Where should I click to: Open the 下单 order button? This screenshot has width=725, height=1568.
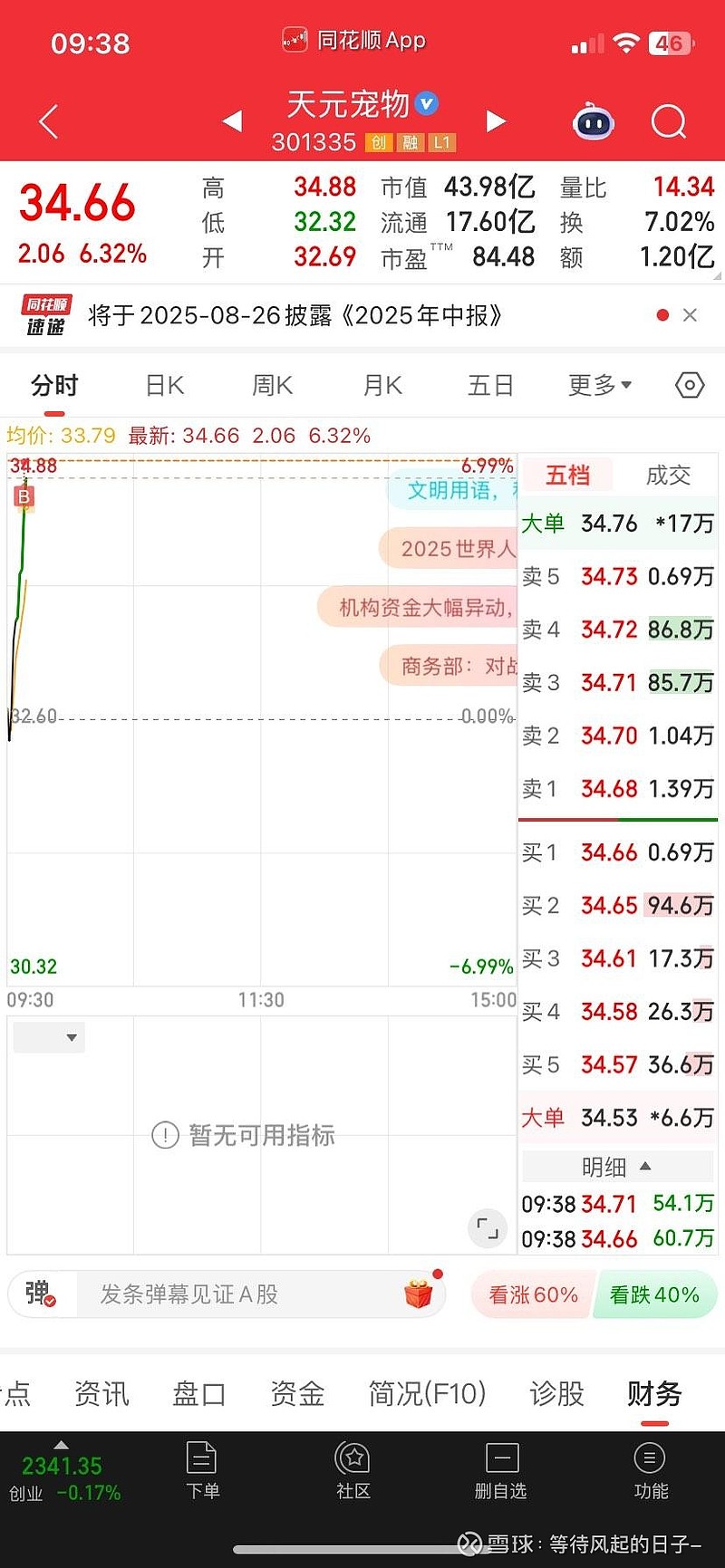[202, 1470]
